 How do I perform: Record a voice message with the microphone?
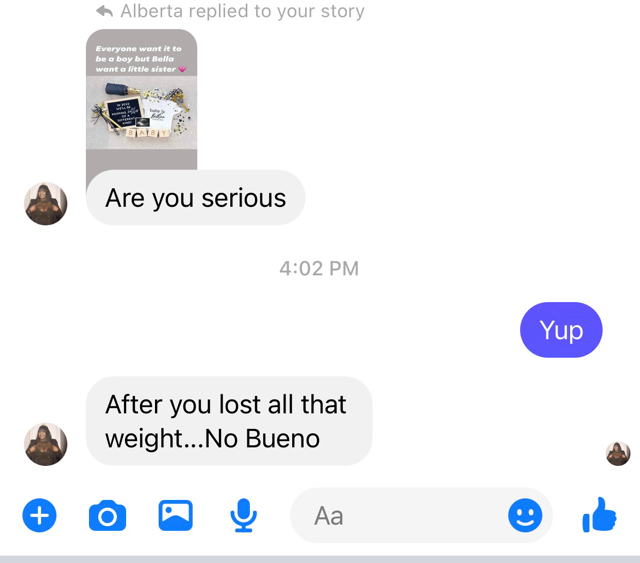point(243,516)
